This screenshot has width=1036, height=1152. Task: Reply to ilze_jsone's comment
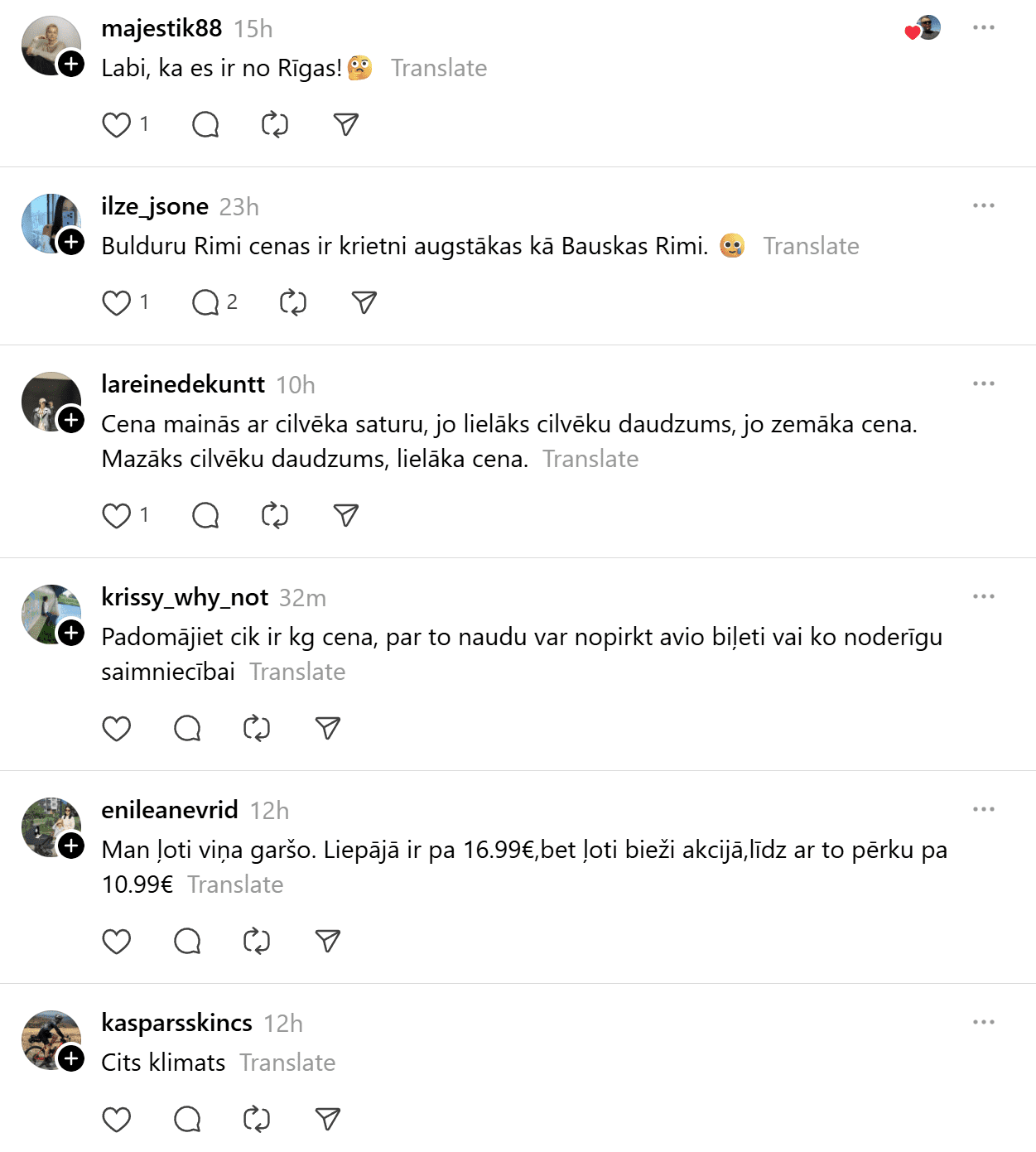coord(205,303)
